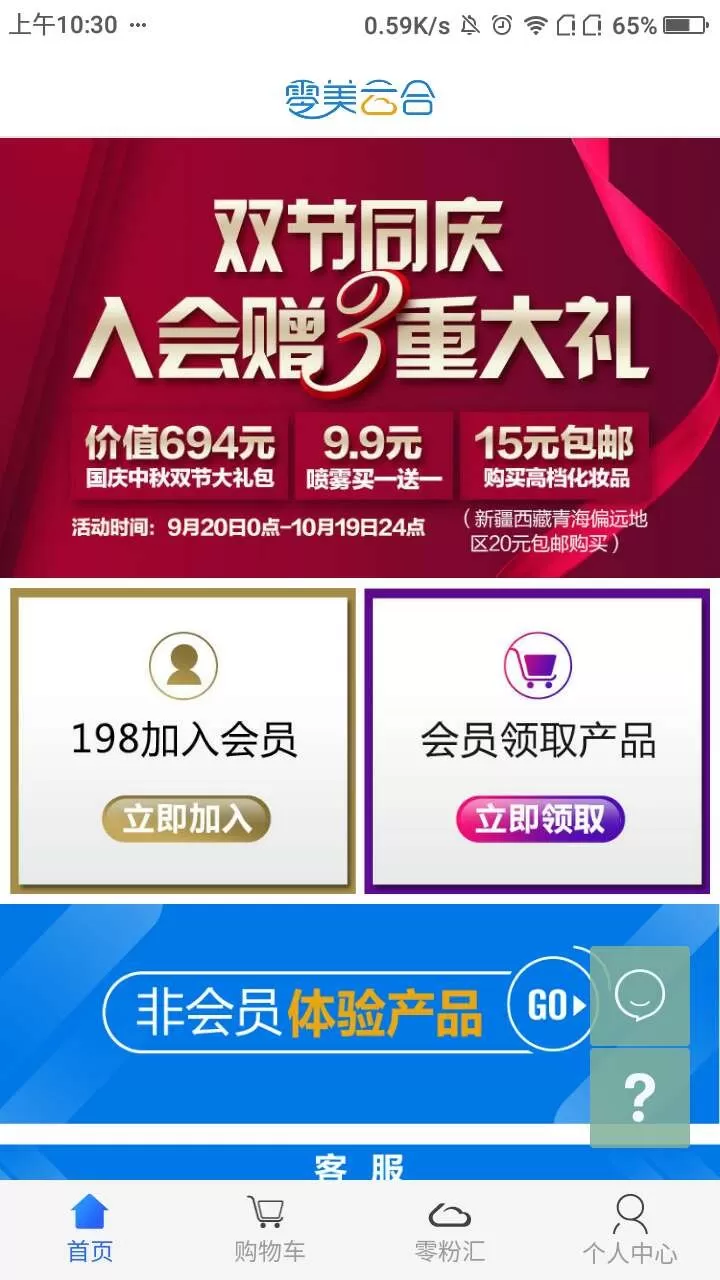The height and width of the screenshot is (1280, 720).
Task: Switch to the 首页 tab
Action: (90, 1230)
